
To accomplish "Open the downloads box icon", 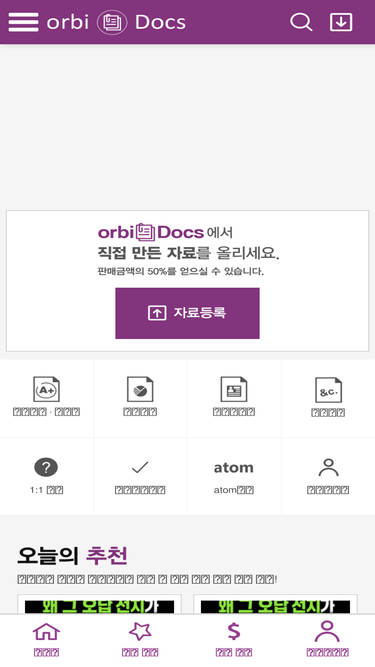I will coord(341,22).
